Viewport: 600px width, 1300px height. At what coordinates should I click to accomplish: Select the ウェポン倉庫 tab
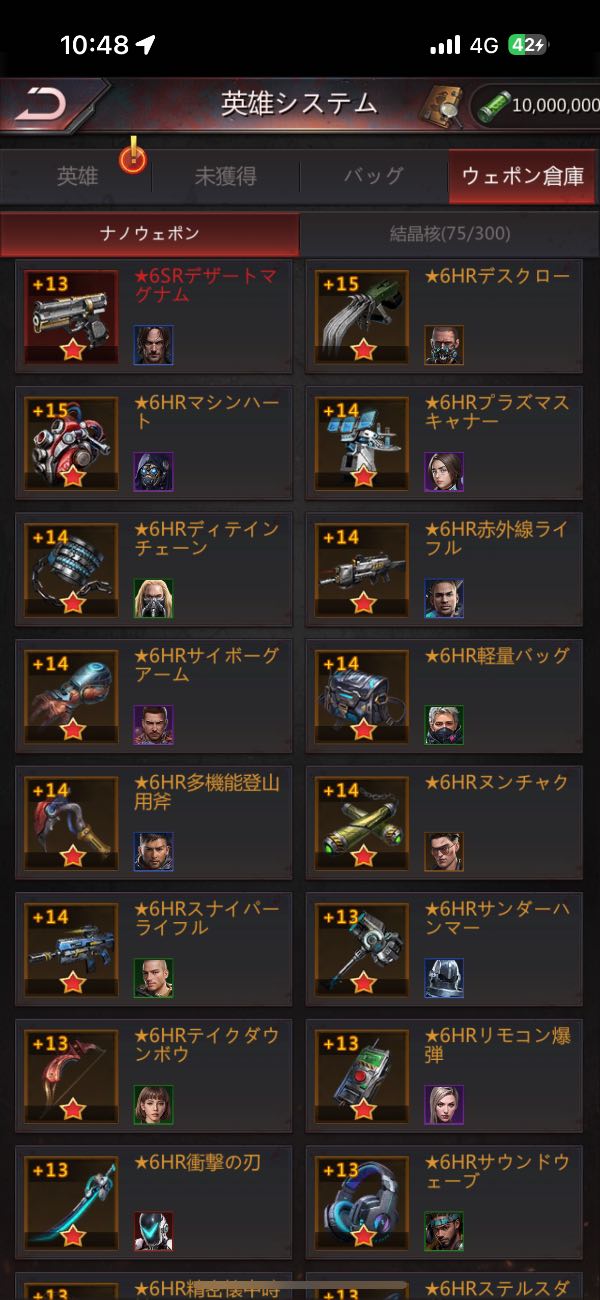click(x=522, y=177)
